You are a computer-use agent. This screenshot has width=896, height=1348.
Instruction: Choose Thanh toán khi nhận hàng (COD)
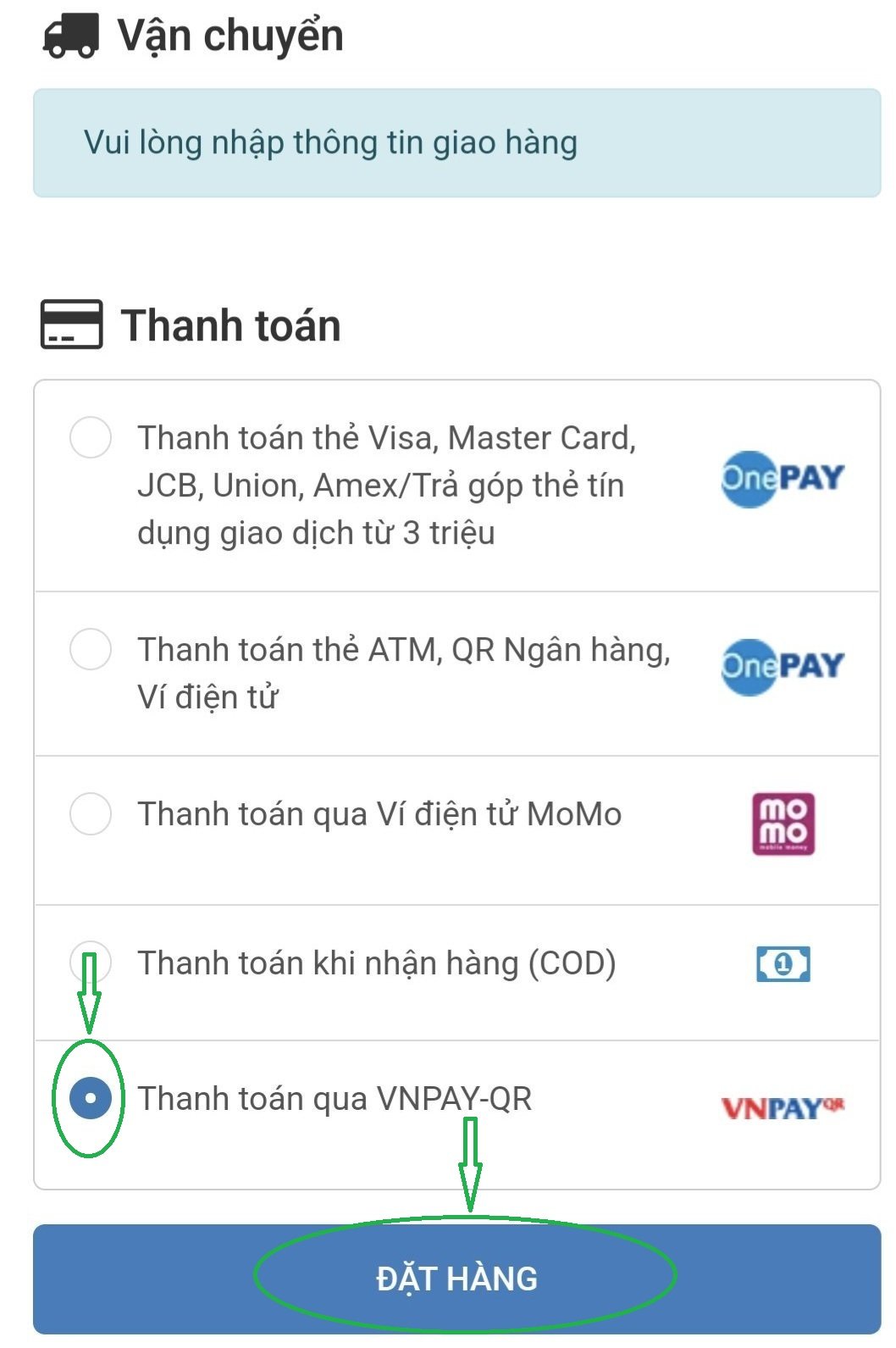(x=91, y=962)
